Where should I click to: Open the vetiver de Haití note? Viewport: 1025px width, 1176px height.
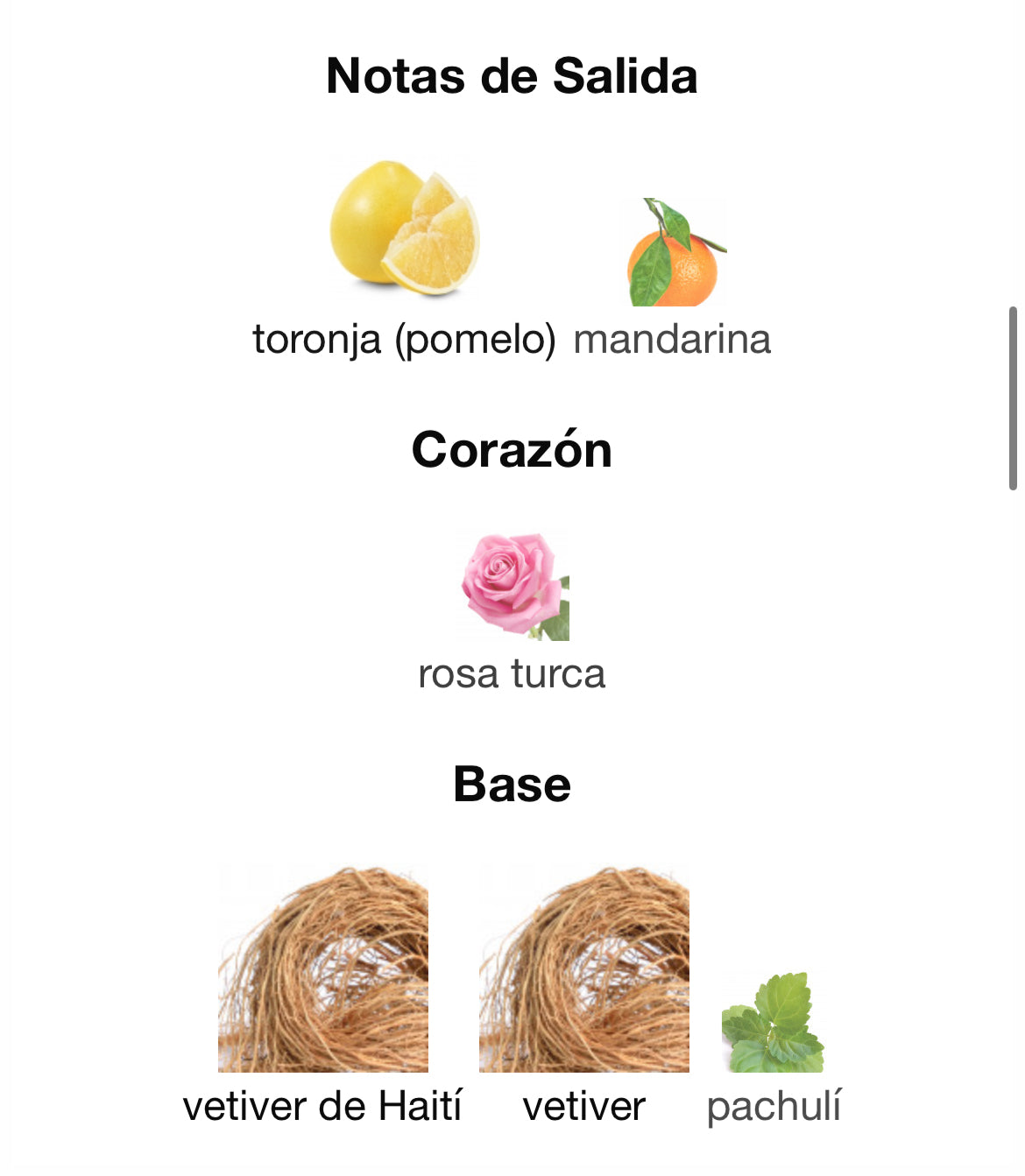point(322,968)
